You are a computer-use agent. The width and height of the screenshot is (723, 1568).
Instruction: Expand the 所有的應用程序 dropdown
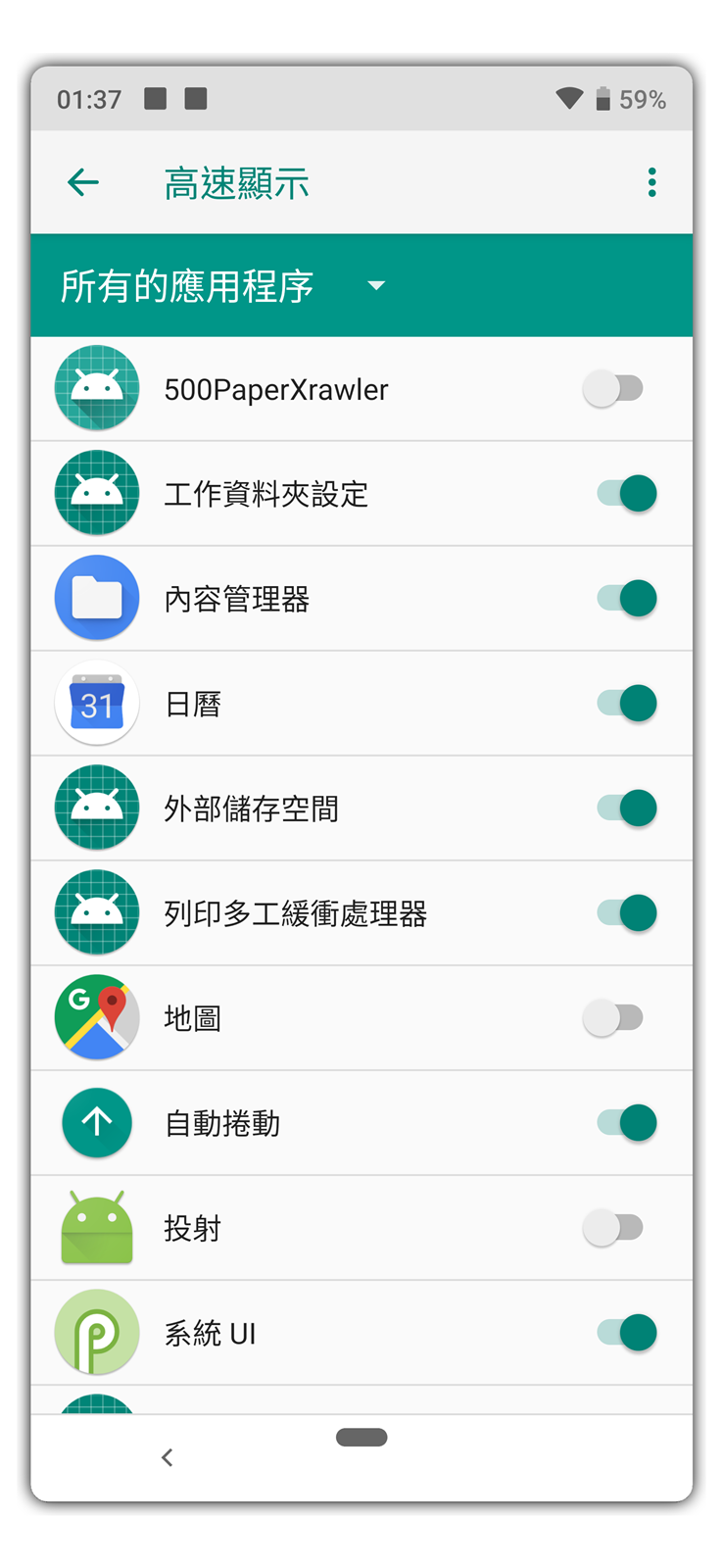pos(376,286)
